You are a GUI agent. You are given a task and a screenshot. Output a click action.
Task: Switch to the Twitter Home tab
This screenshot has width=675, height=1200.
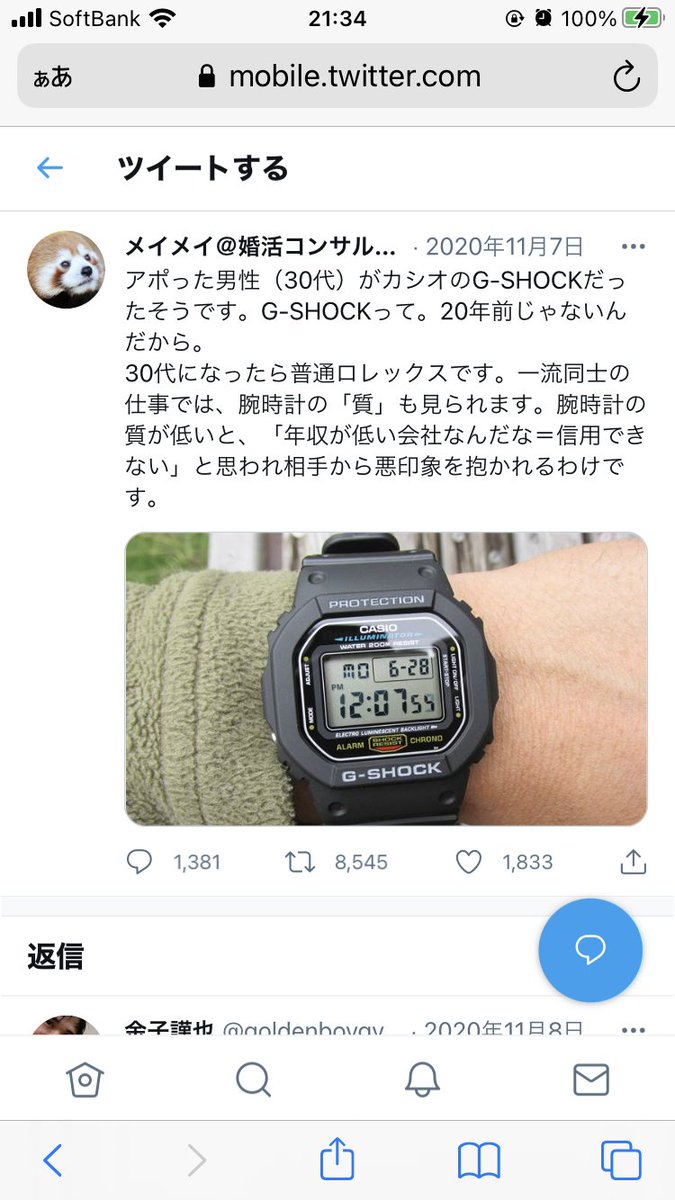tap(84, 1079)
